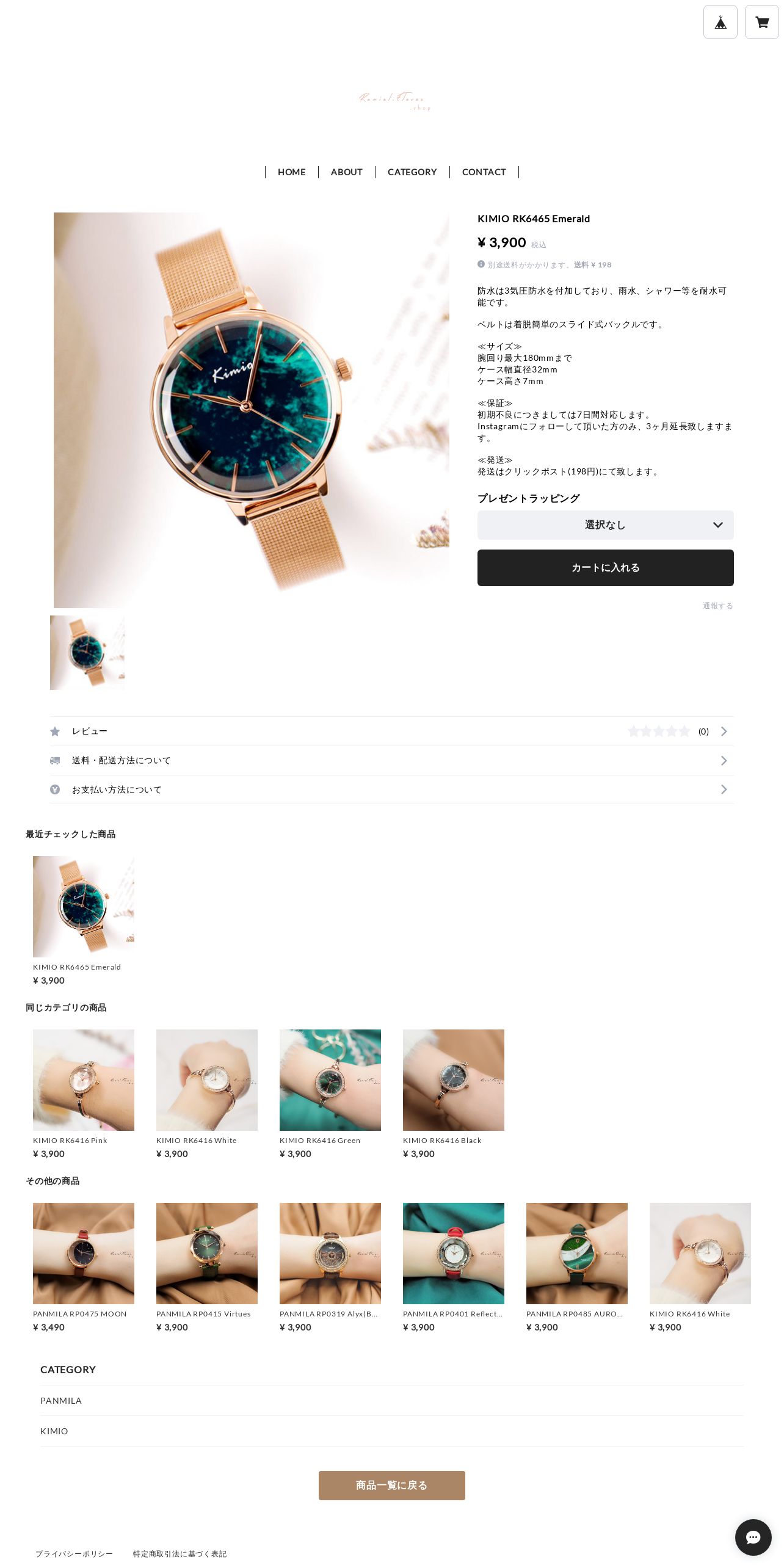View KIMIO RK6416 Green product
This screenshot has height=1568, width=784.
click(330, 1094)
